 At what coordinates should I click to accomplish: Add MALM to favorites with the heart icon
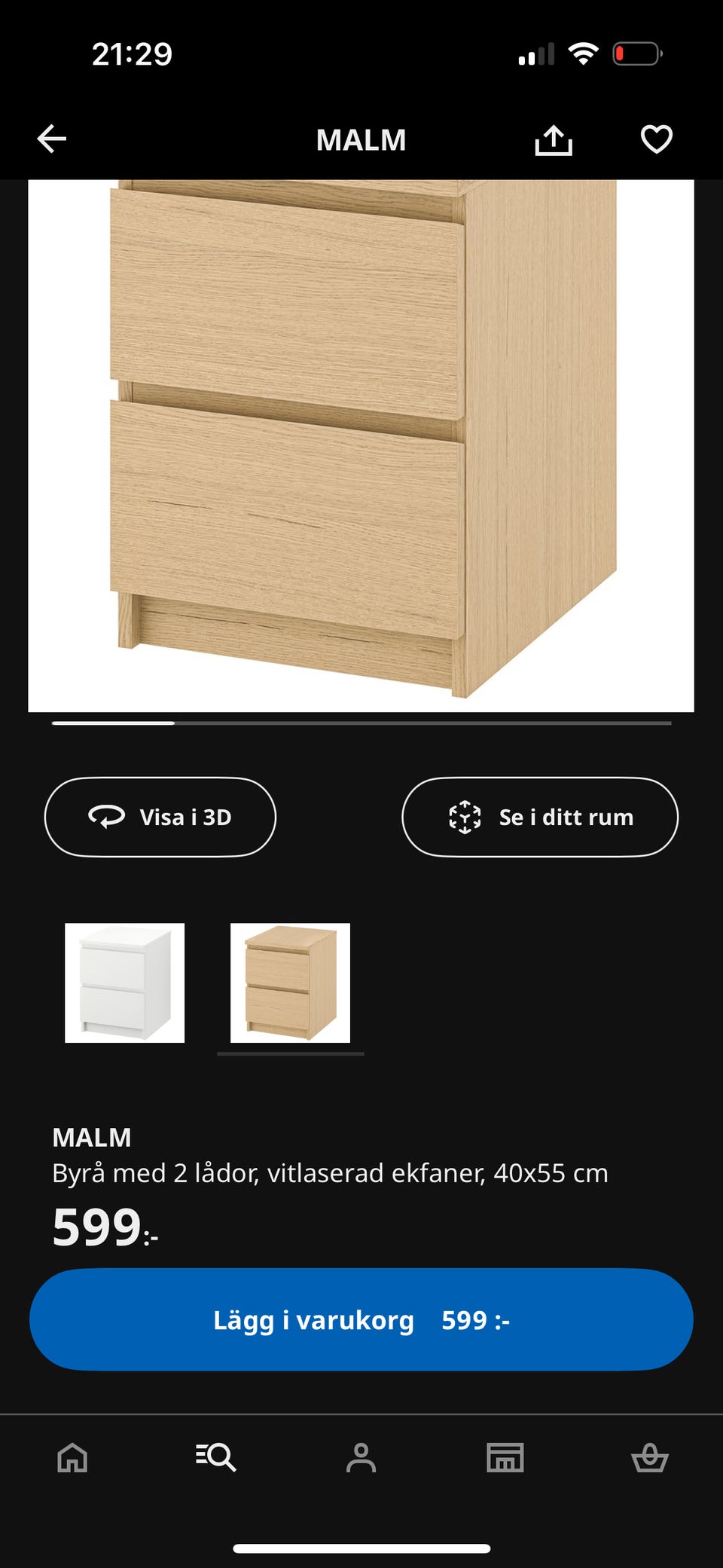point(655,139)
